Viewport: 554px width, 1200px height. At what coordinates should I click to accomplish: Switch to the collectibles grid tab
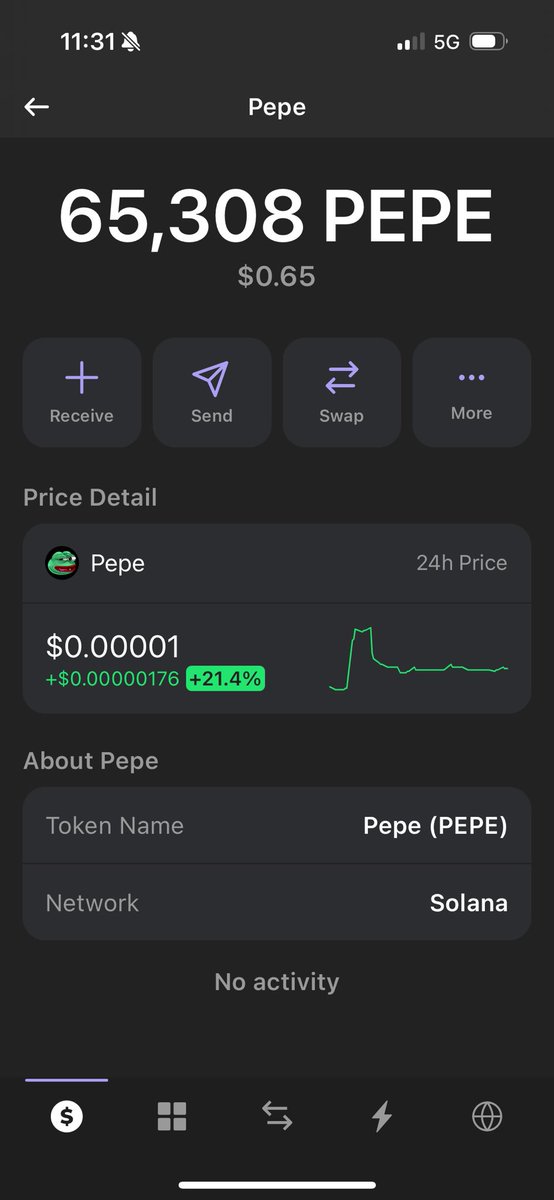coord(172,1116)
